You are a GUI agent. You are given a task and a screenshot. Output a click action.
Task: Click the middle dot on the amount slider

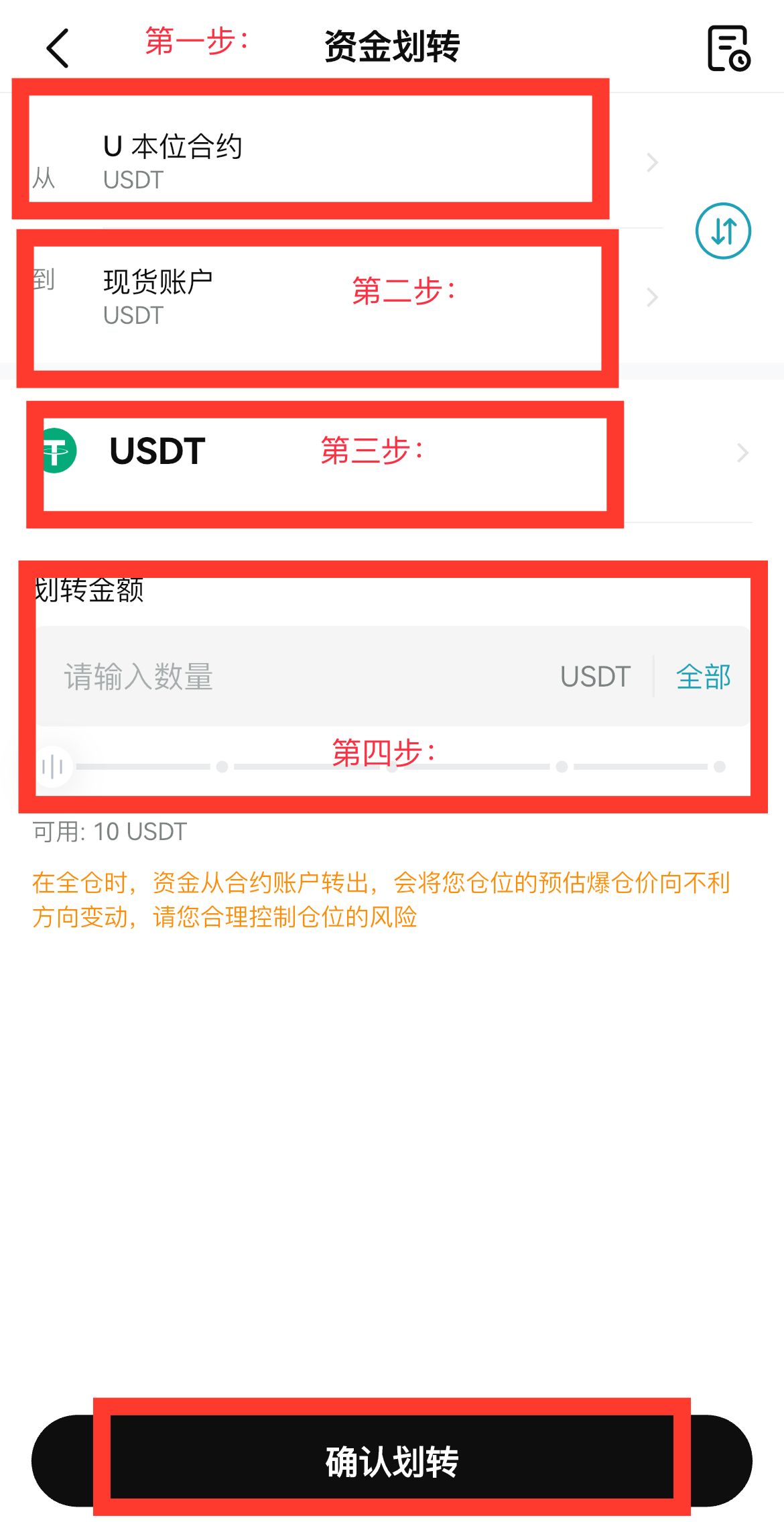[x=392, y=766]
